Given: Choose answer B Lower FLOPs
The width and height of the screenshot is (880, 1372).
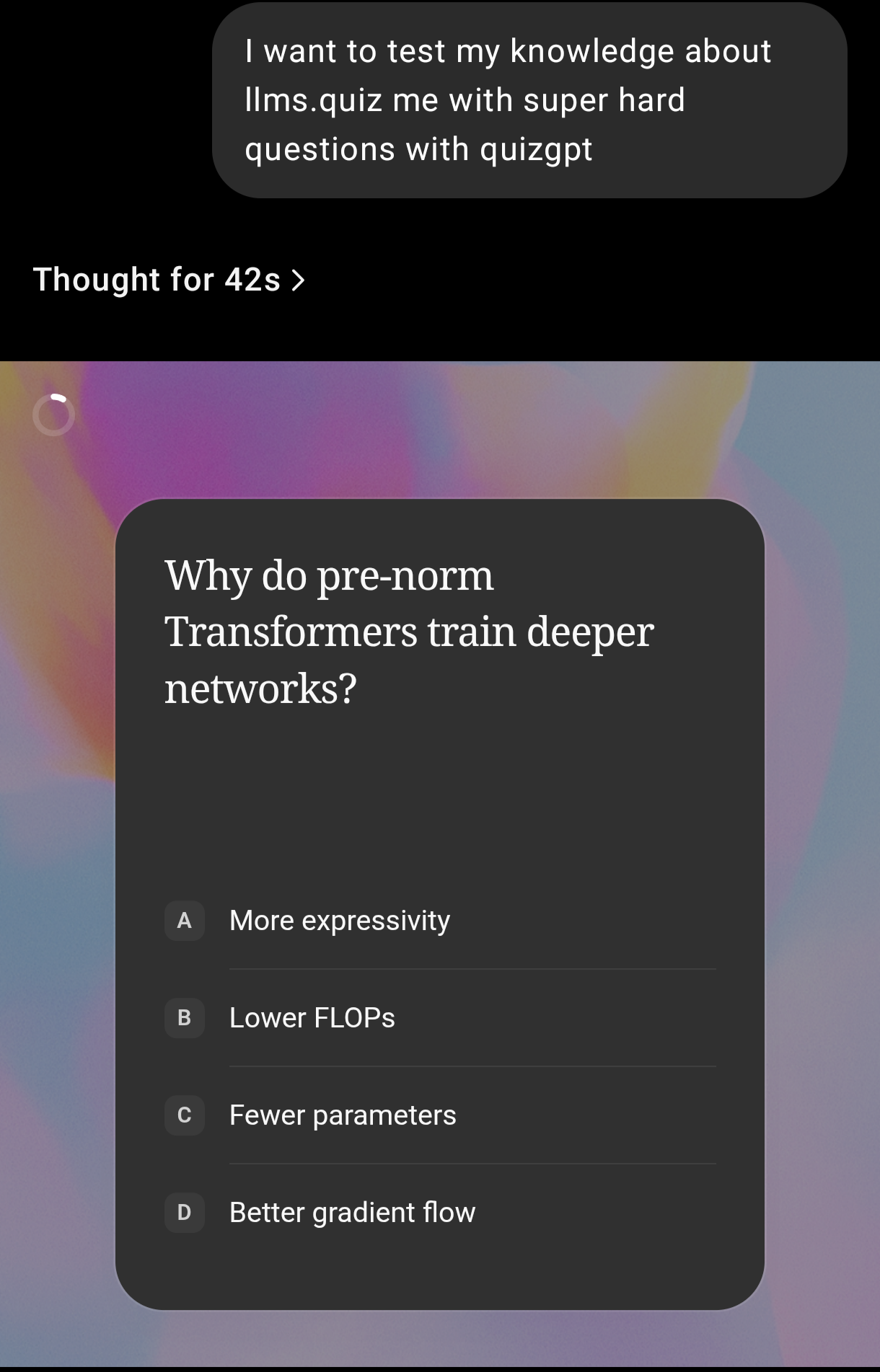Looking at the screenshot, I should (312, 1018).
